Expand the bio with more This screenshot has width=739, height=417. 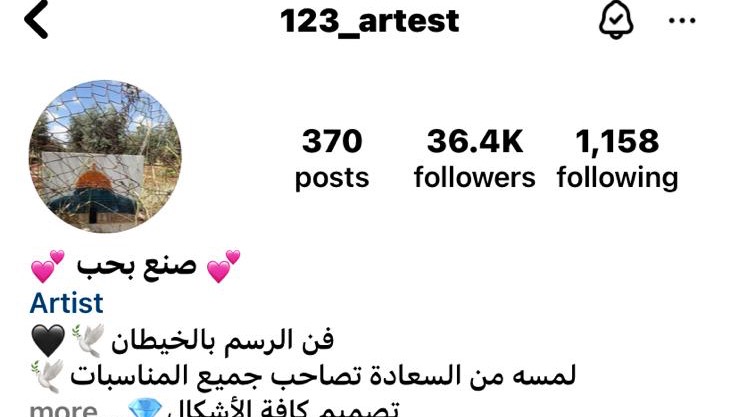63,409
